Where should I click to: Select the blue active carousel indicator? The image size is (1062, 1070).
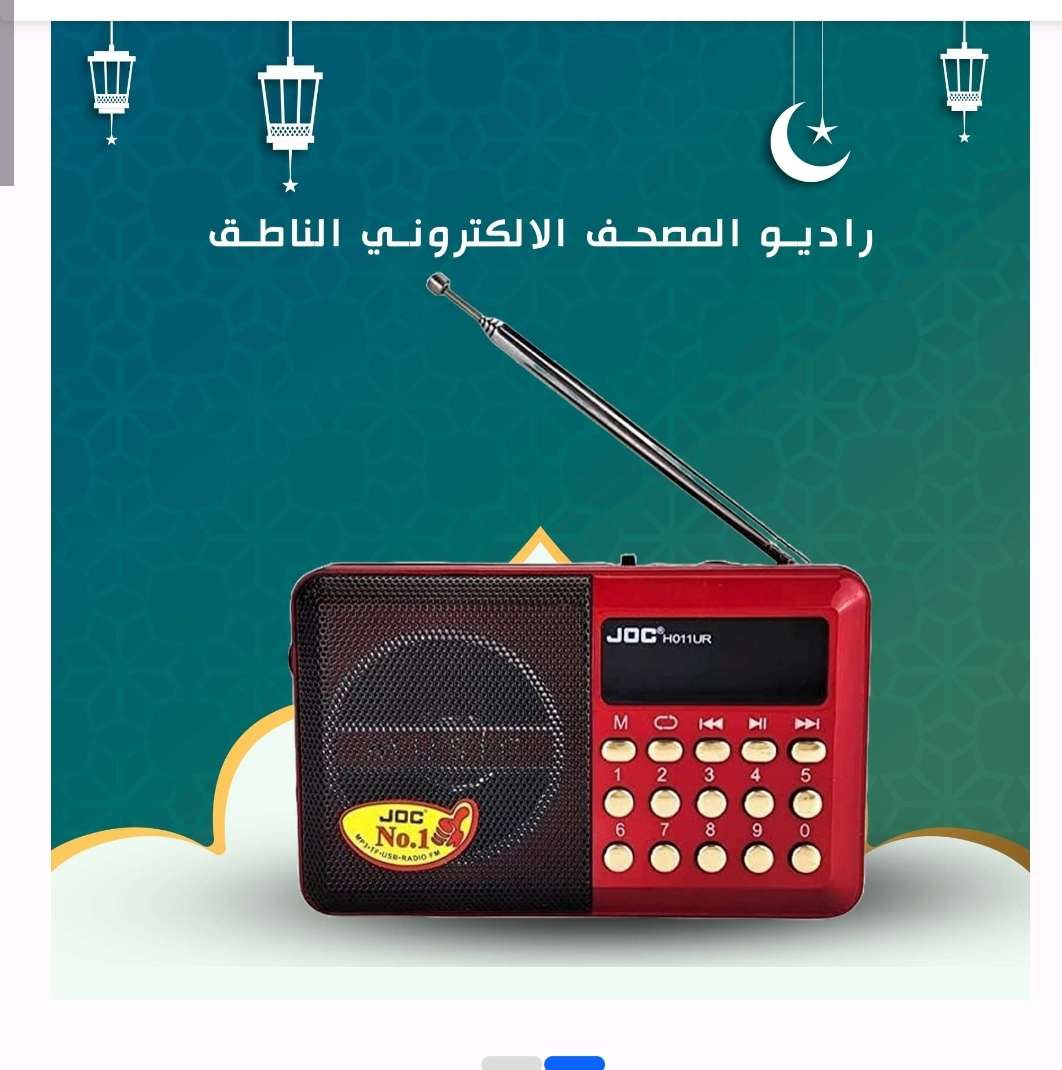(x=574, y=1063)
